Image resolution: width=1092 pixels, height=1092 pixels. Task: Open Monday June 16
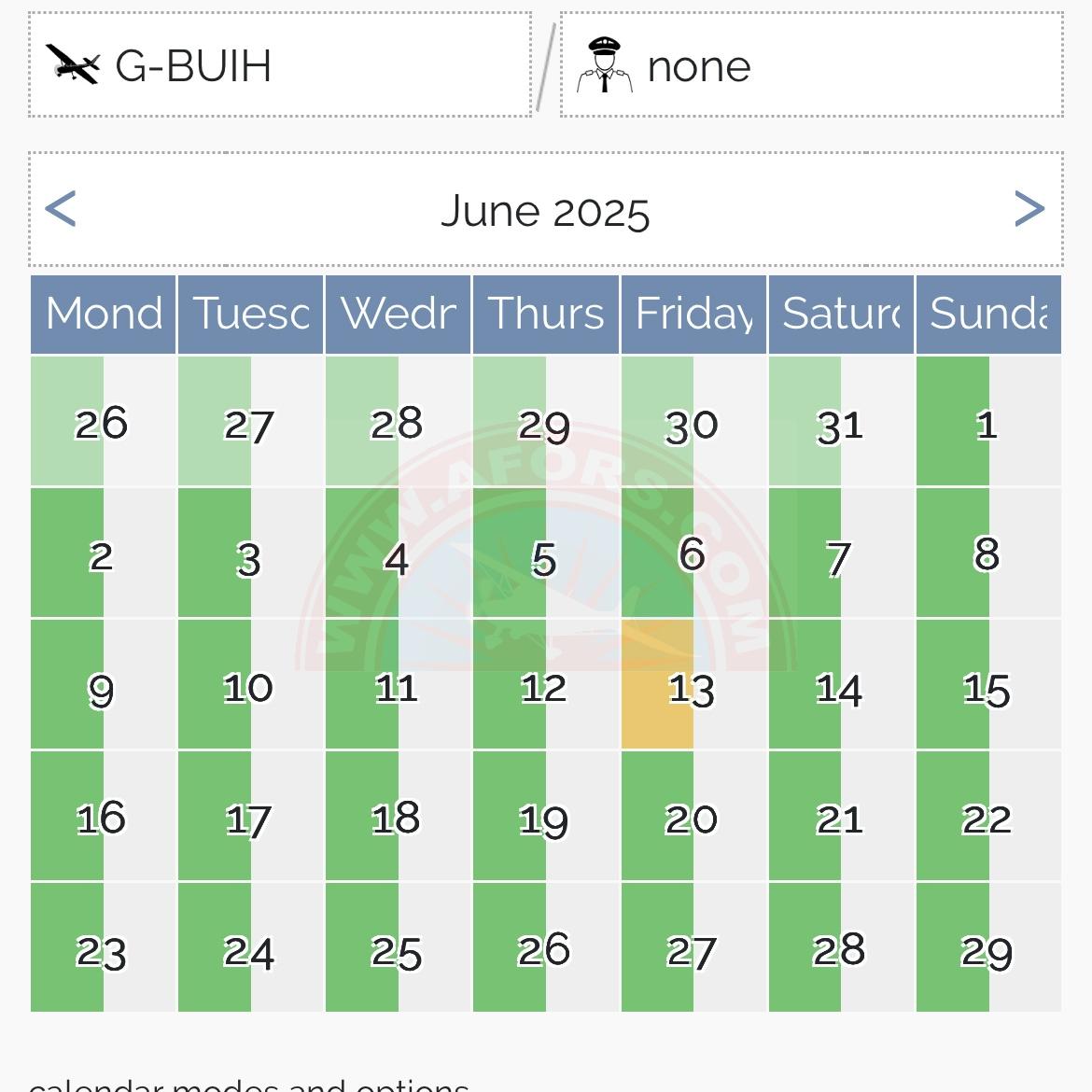102,817
